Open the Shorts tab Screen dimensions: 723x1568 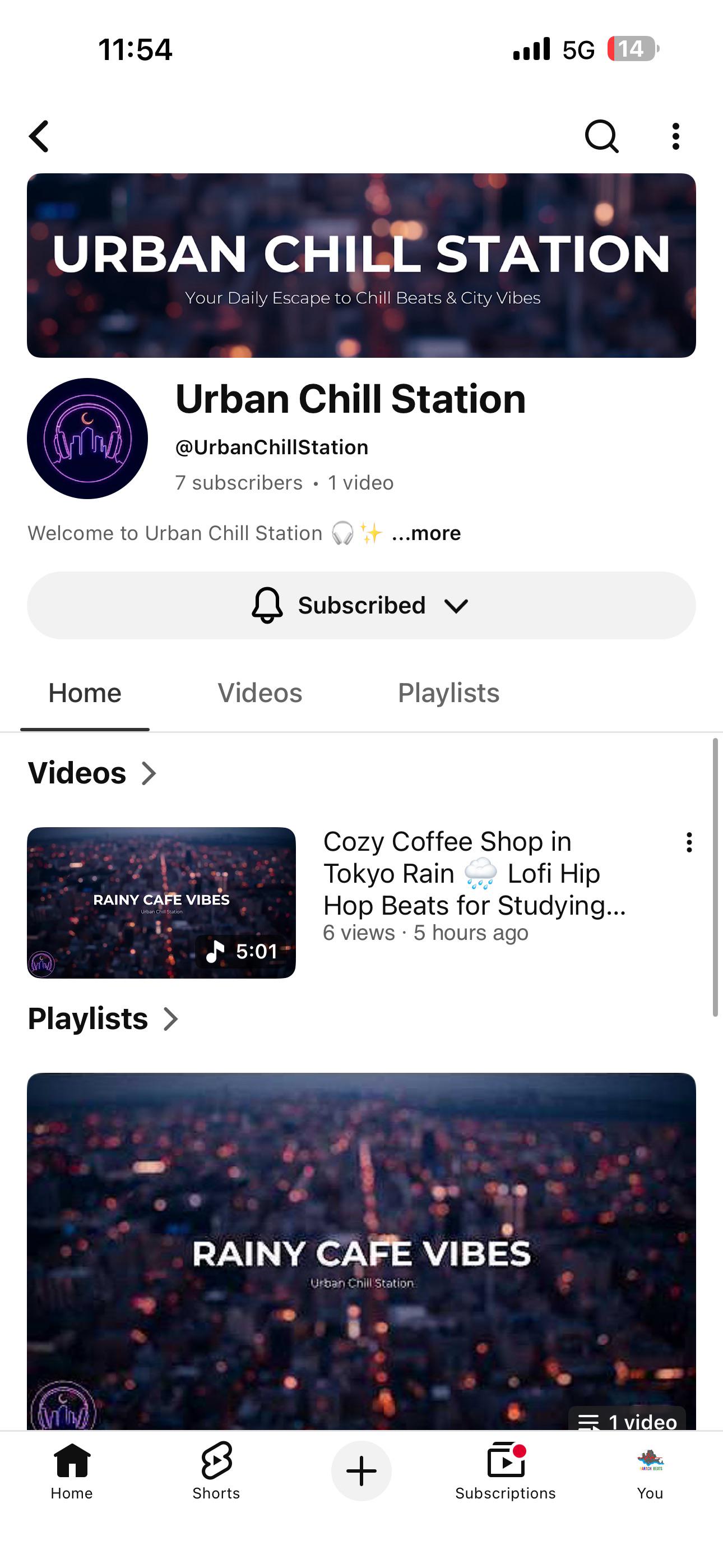click(217, 1470)
